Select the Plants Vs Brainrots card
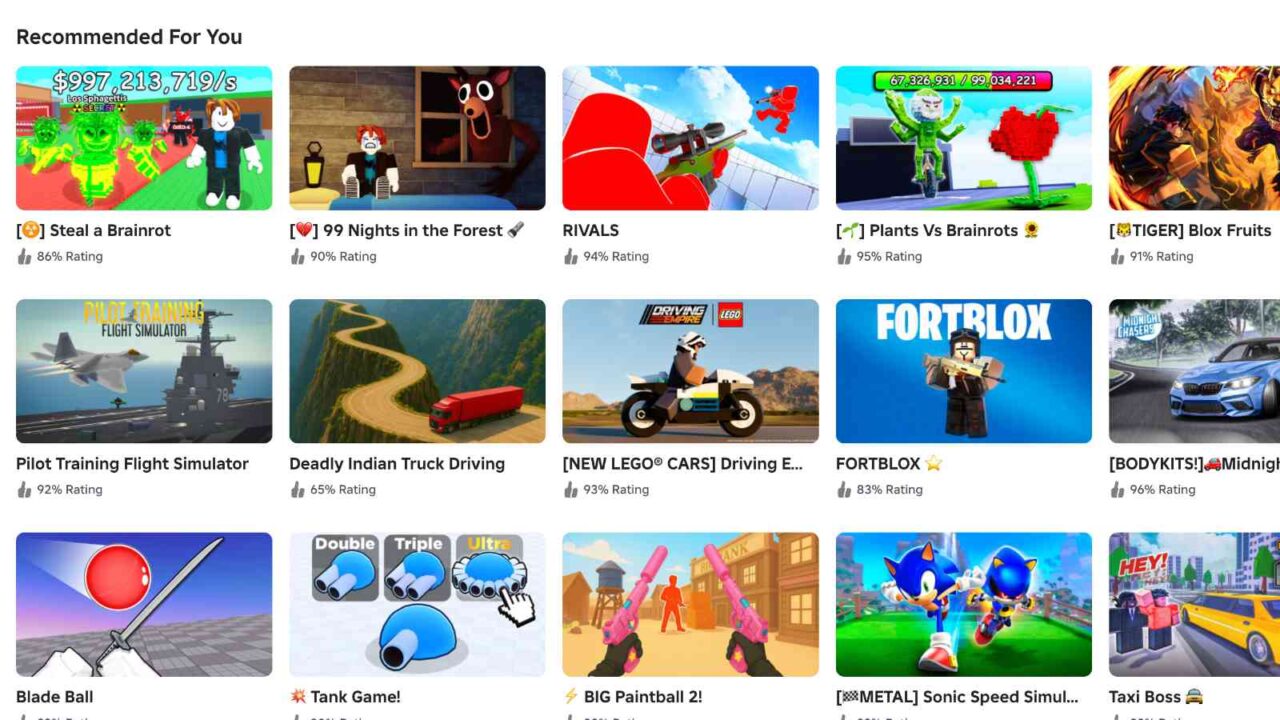The height and width of the screenshot is (720, 1280). (963, 138)
